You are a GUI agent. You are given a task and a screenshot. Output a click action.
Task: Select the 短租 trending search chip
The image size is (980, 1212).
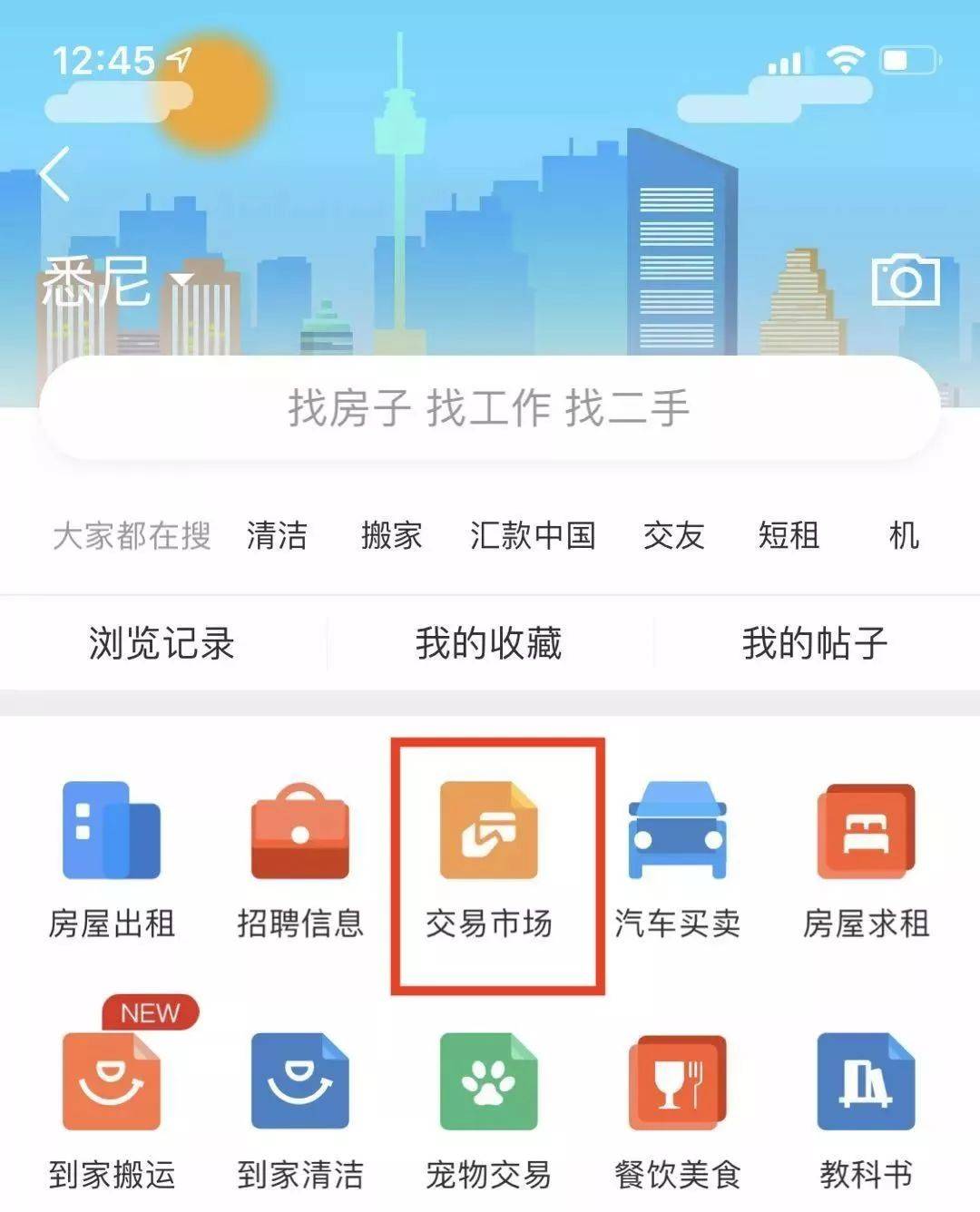click(x=789, y=535)
